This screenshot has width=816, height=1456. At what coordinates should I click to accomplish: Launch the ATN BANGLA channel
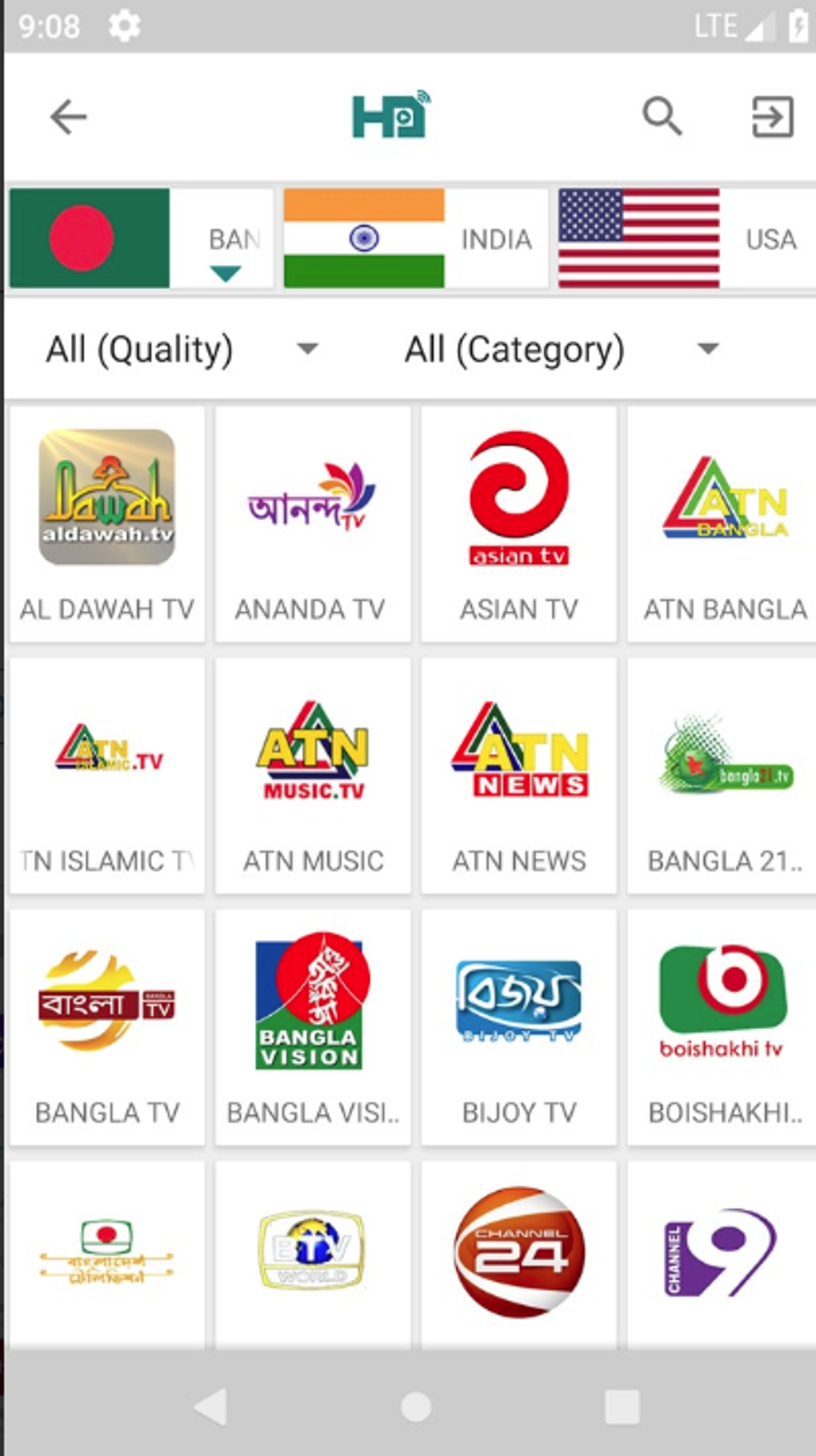point(723,524)
